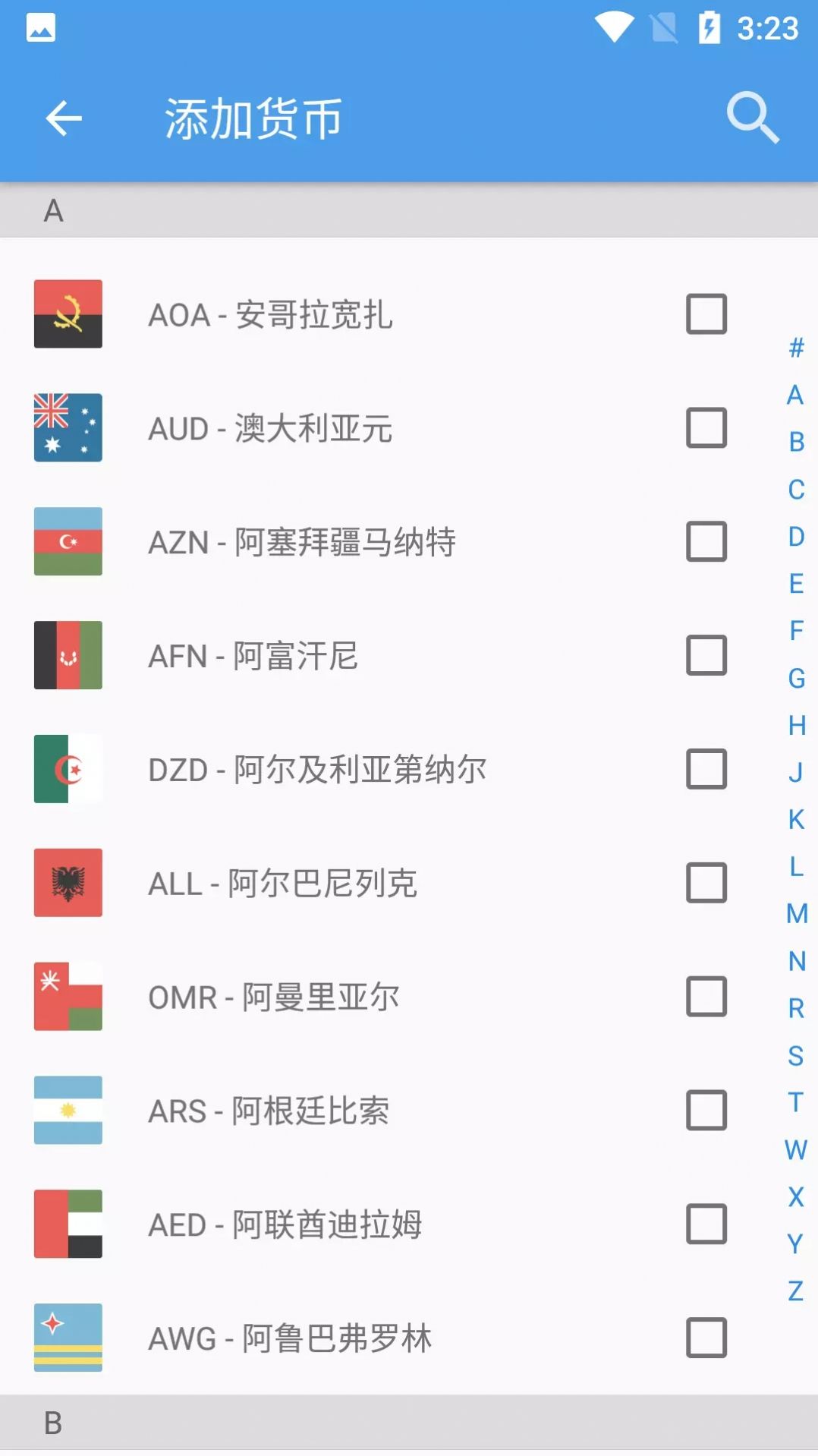
Task: Select the OMR 阿曼里亚尔 list row
Action: click(x=341, y=997)
